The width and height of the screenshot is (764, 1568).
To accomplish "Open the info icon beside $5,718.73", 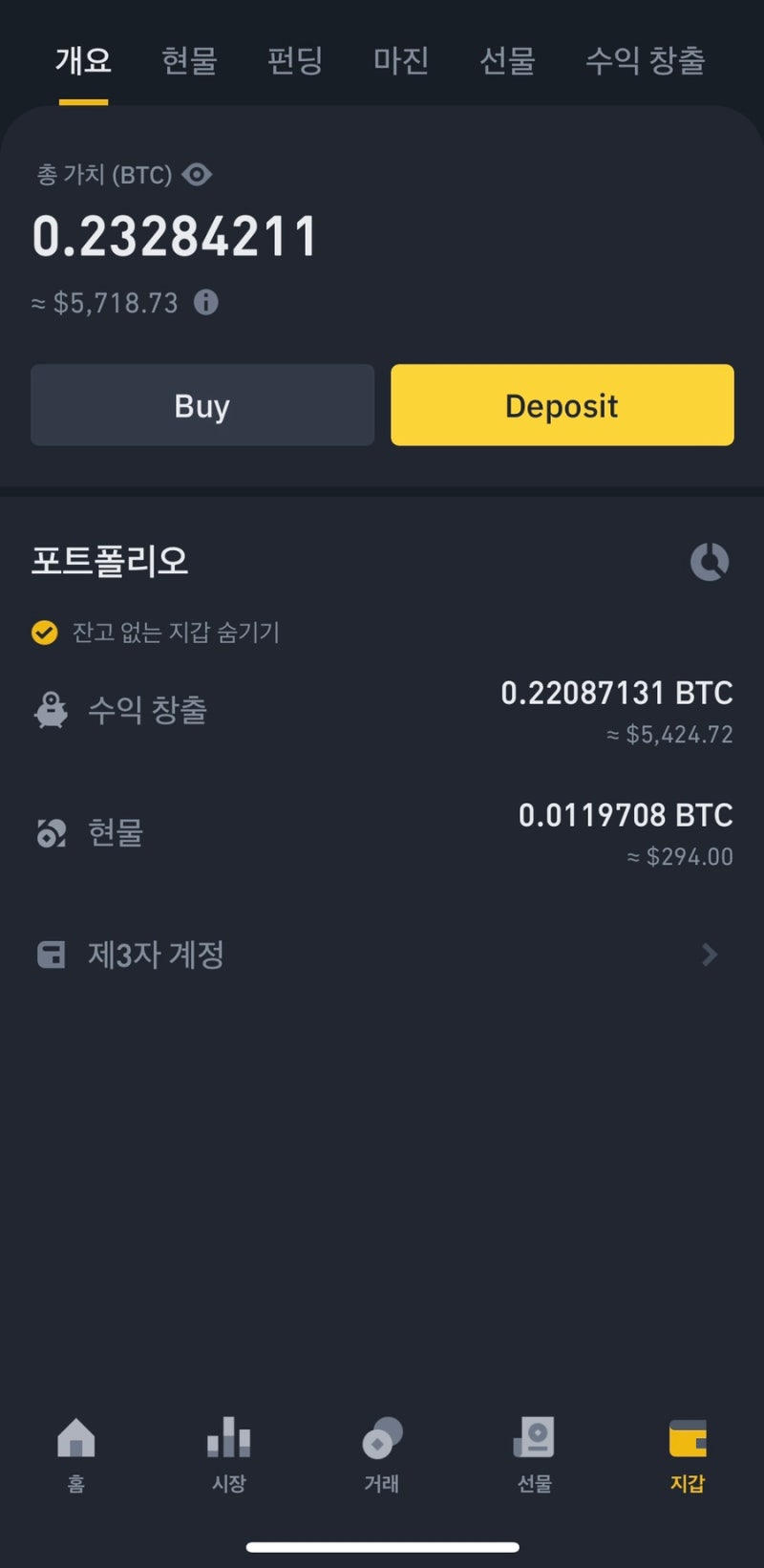I will (x=206, y=303).
